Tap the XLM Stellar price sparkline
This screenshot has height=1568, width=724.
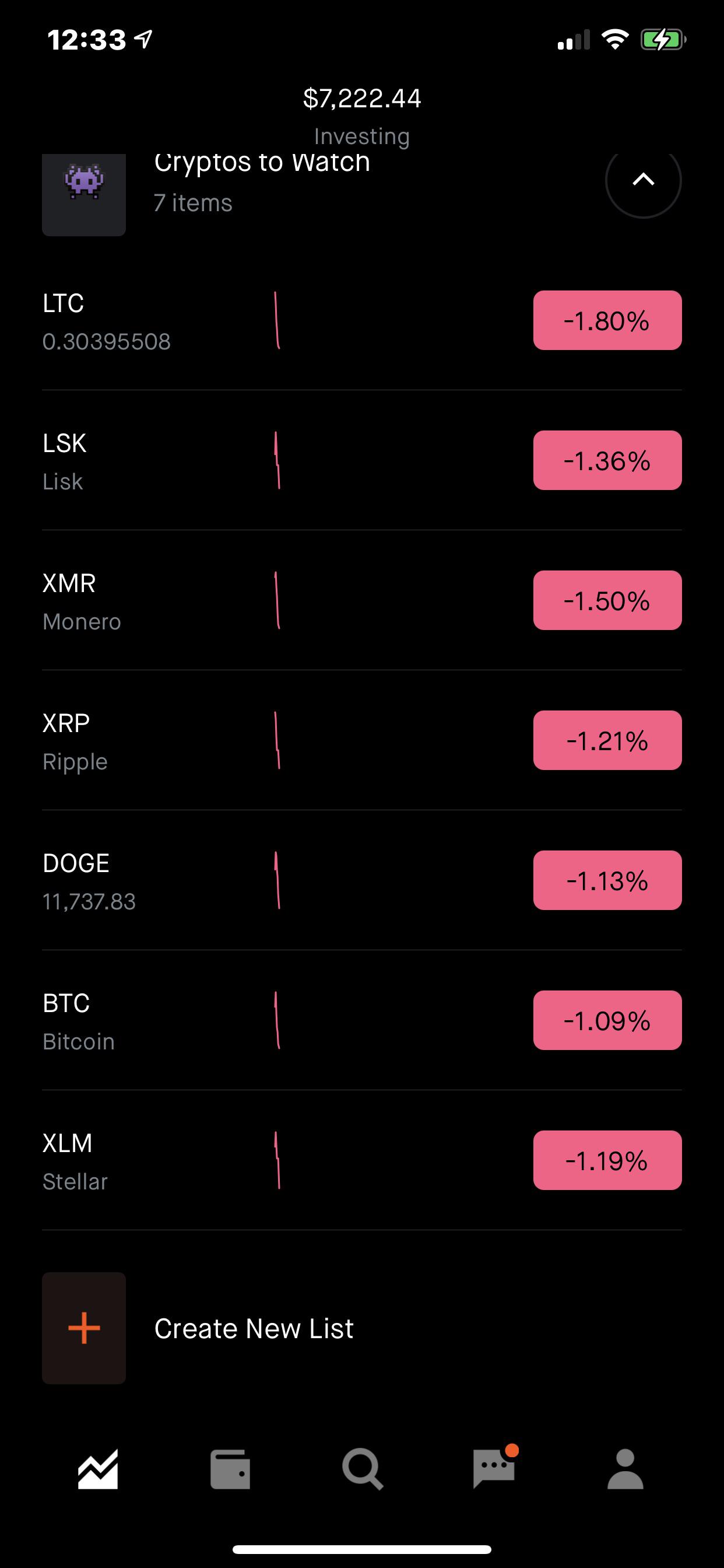pos(277,1160)
